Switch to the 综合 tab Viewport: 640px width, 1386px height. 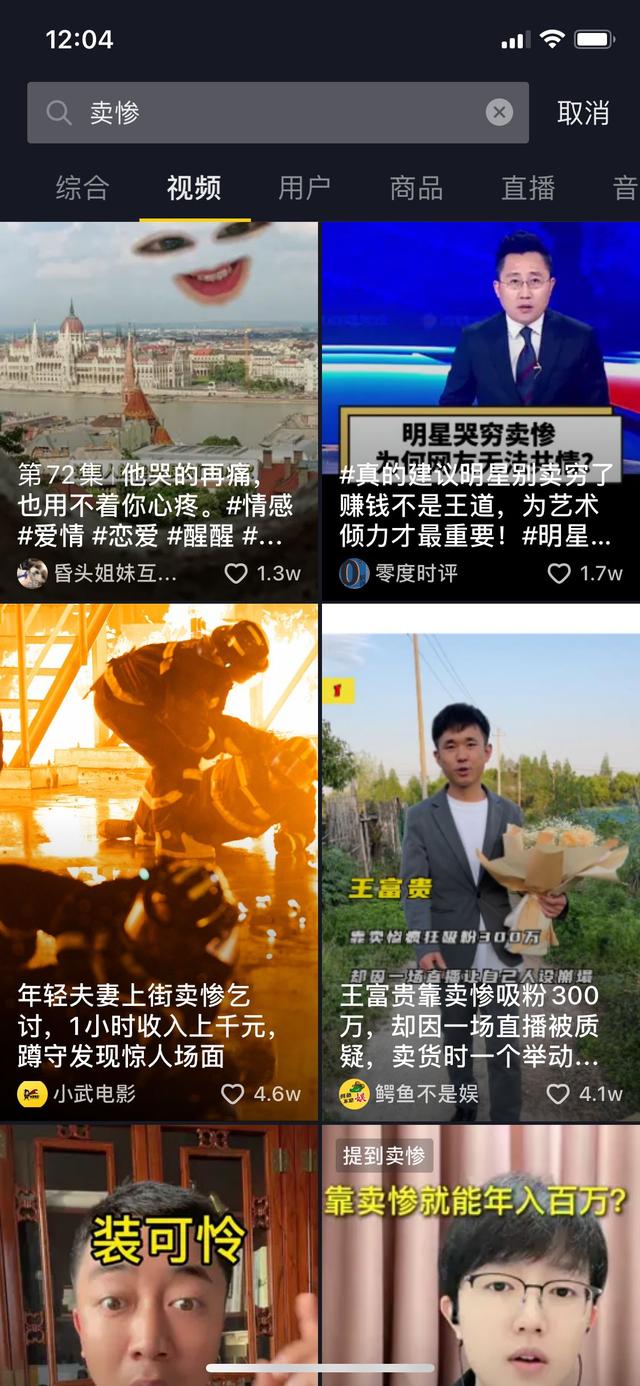tap(82, 188)
